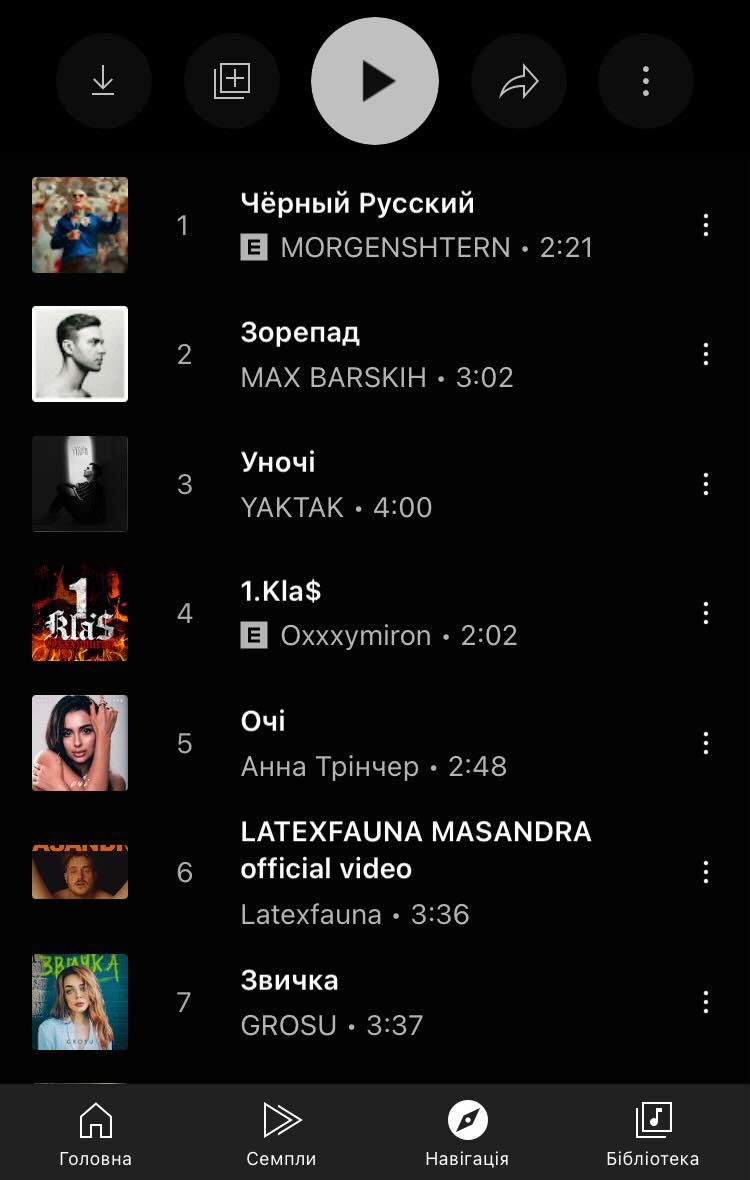Share this playlist
This screenshot has height=1180, width=750.
[x=518, y=81]
